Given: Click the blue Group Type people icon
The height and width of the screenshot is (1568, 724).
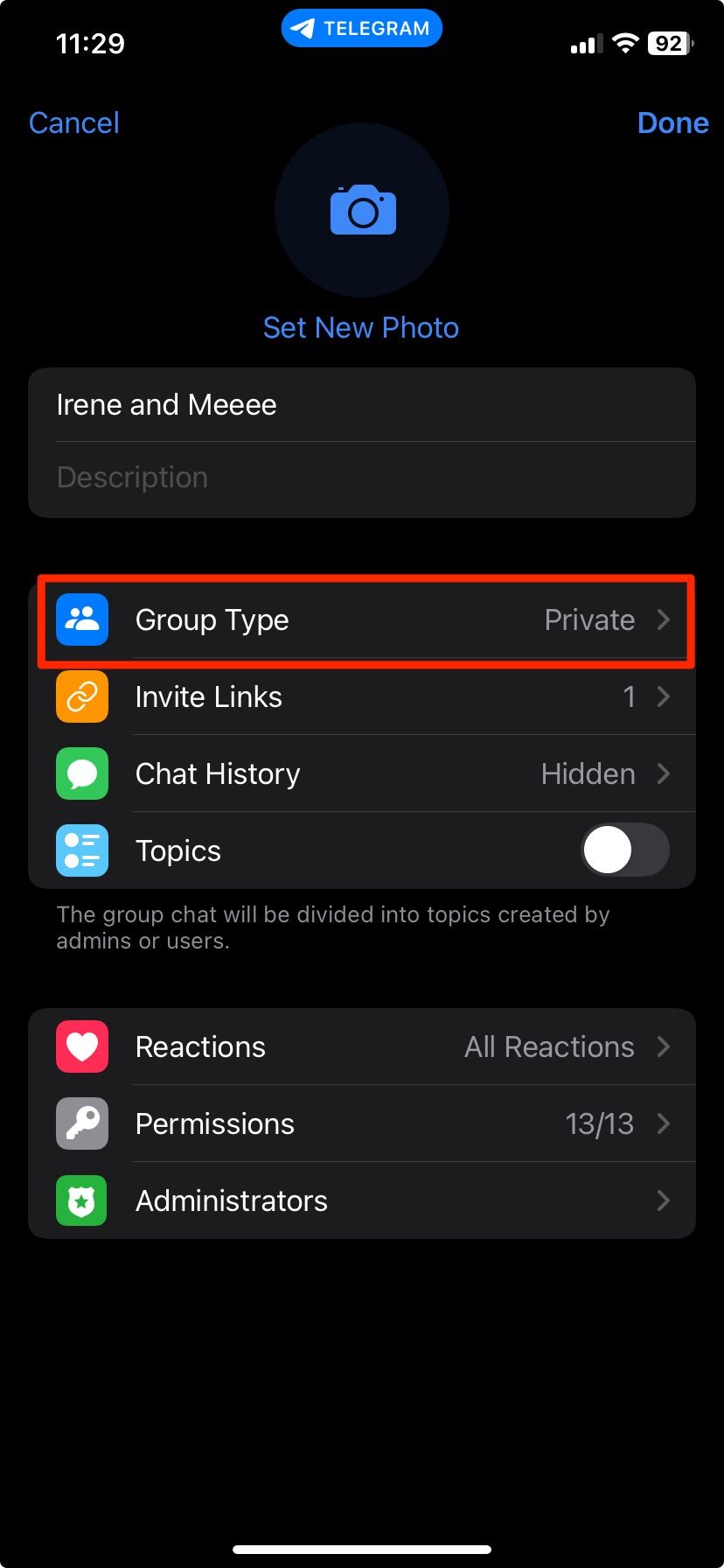Looking at the screenshot, I should (x=80, y=619).
